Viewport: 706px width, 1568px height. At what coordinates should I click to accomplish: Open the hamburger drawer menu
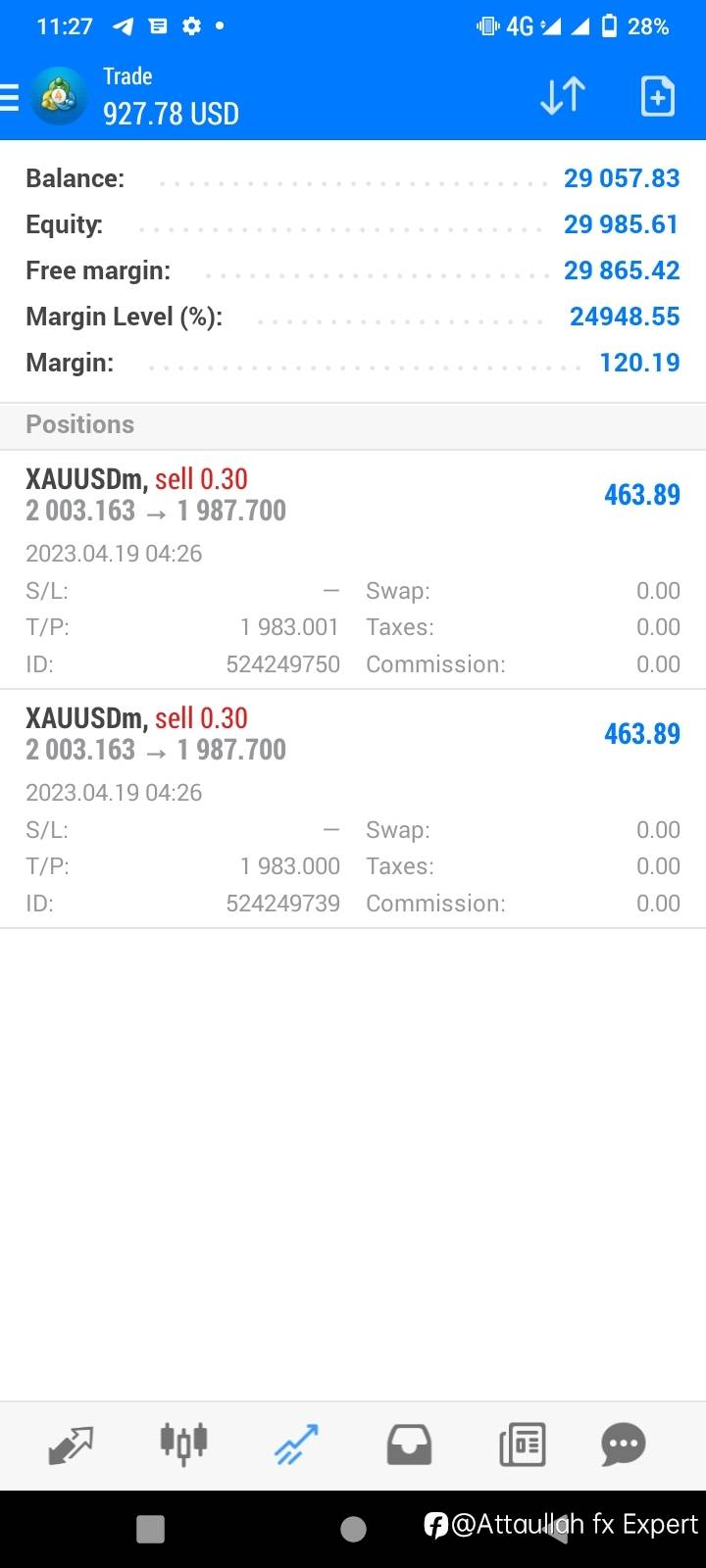pyautogui.click(x=9, y=97)
